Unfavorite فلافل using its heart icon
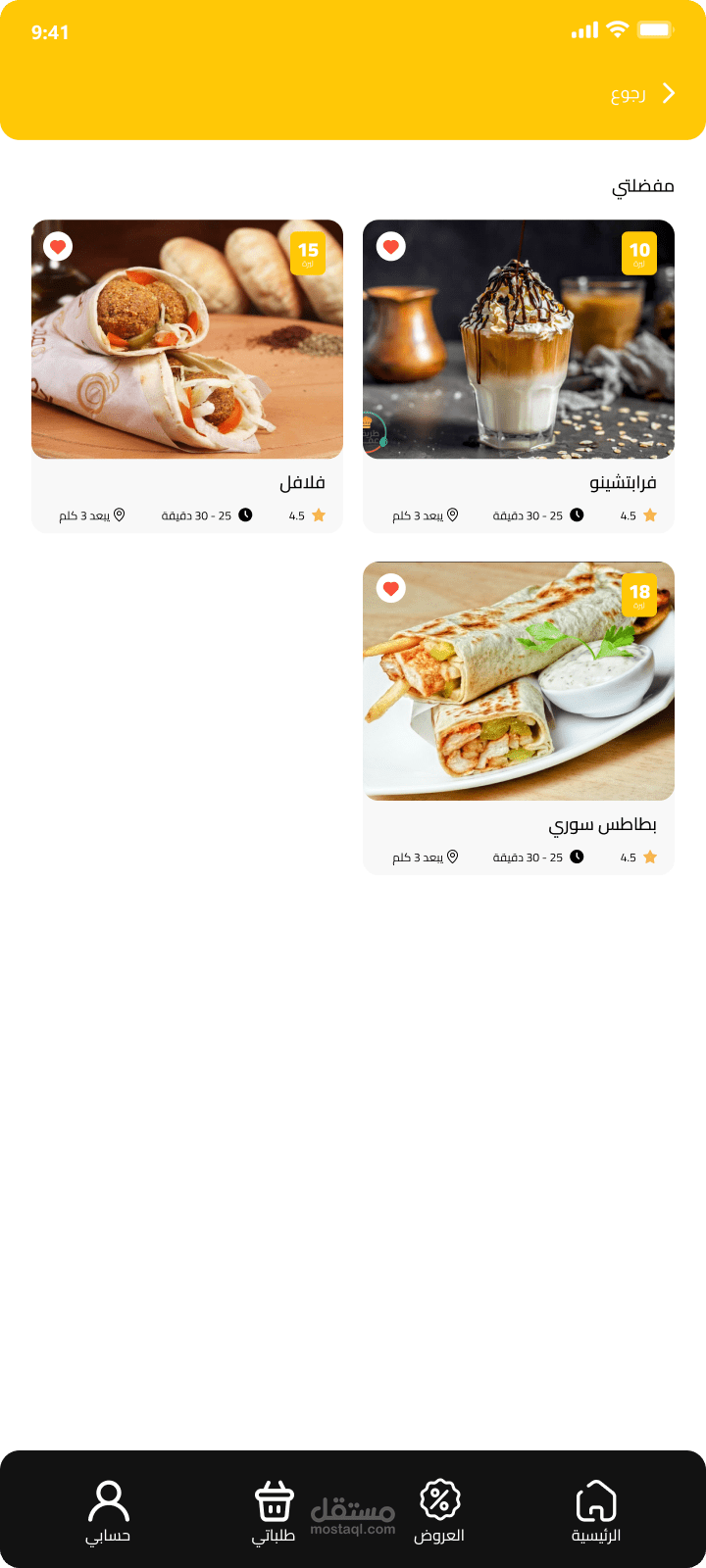The height and width of the screenshot is (1568, 706). (58, 247)
